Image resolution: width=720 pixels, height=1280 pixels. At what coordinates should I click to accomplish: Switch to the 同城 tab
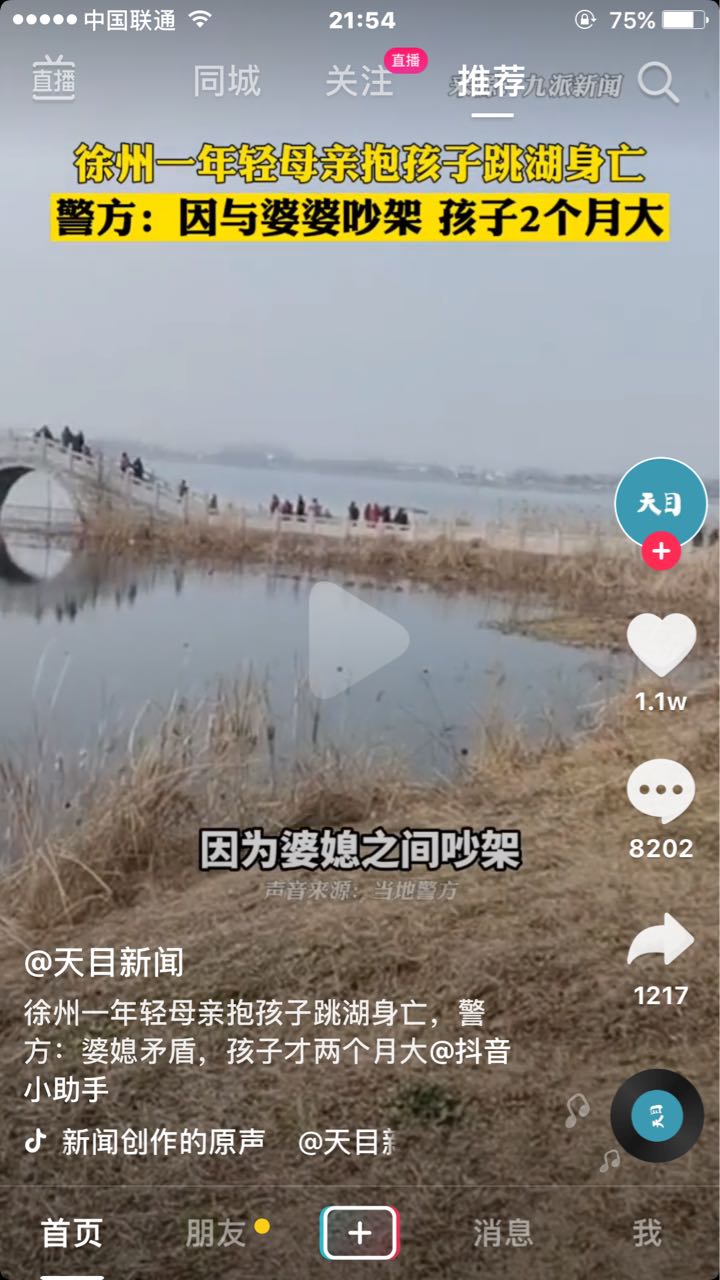click(x=227, y=82)
